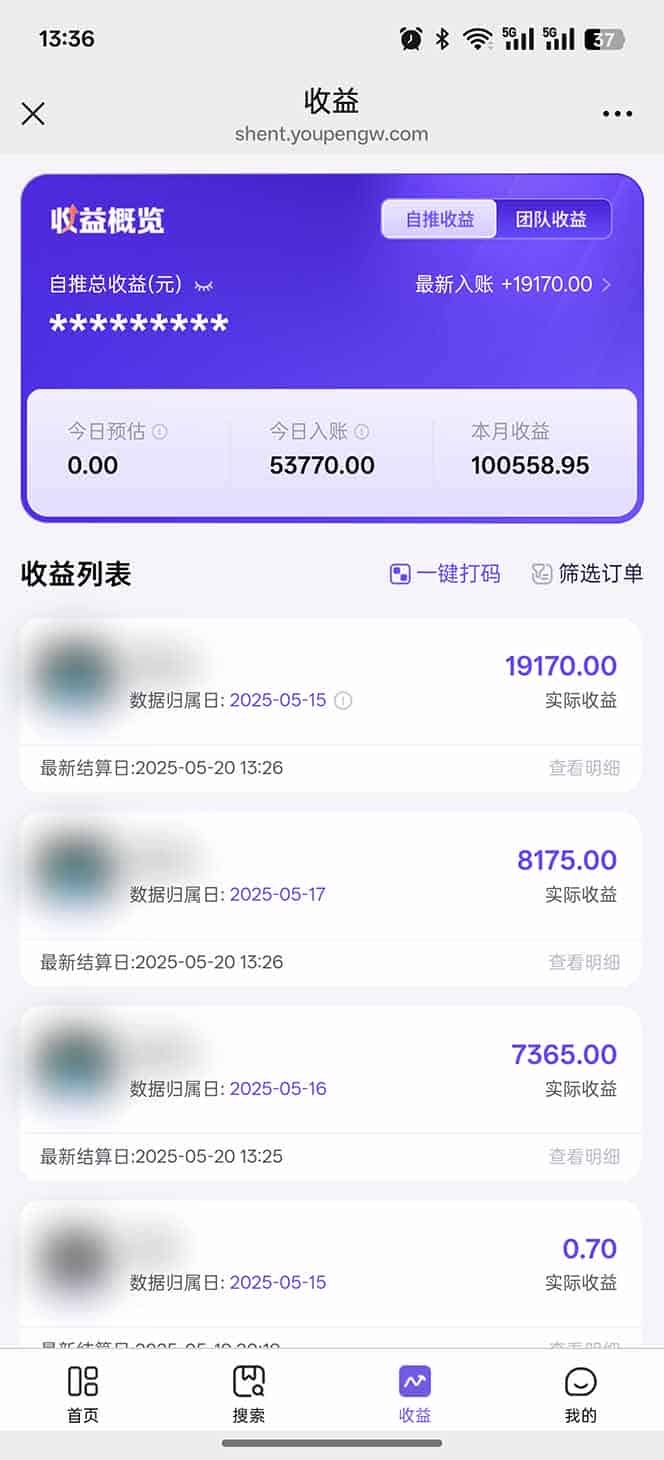664x1460 pixels.
Task: View 查看明细 for the 7365.00 earning
Action: [x=584, y=1156]
